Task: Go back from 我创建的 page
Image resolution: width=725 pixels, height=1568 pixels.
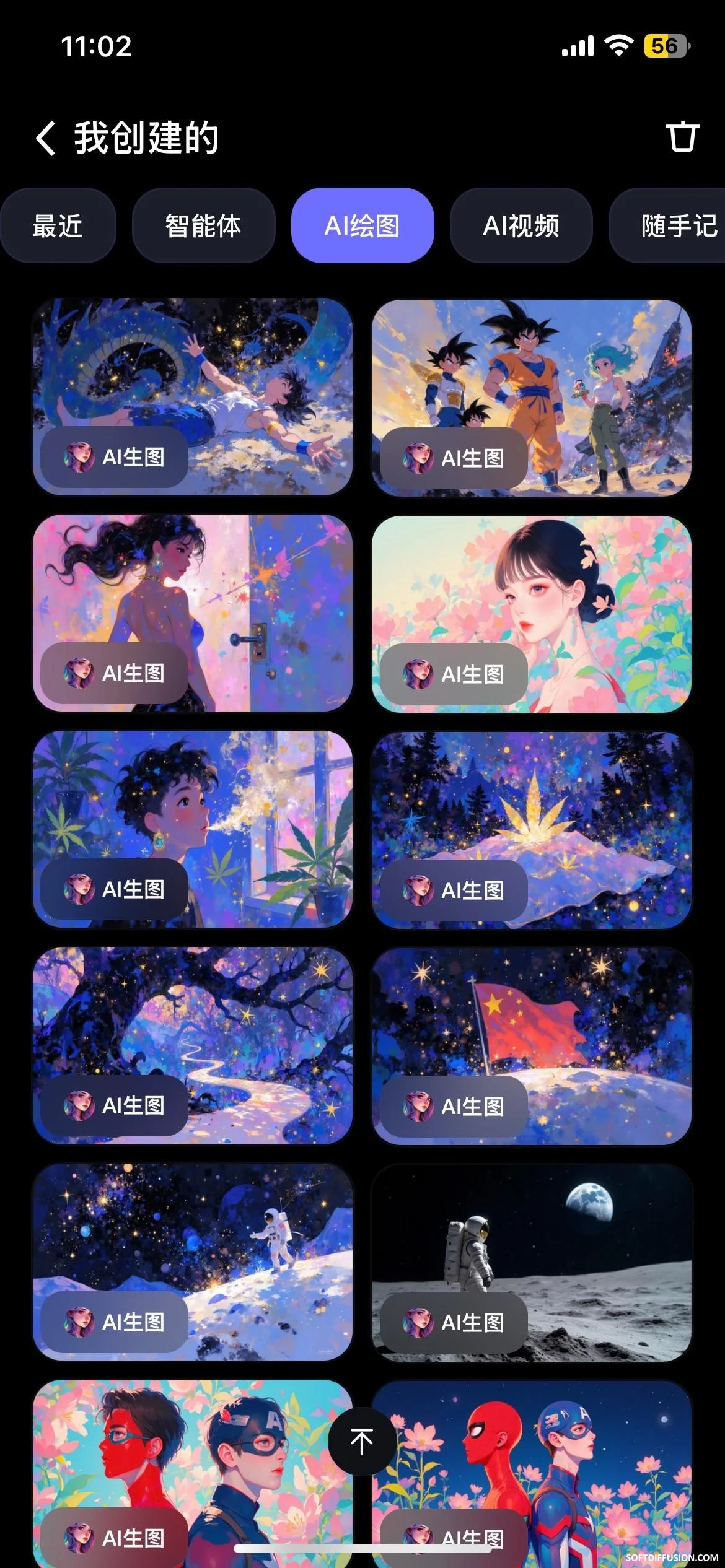Action: tap(46, 137)
